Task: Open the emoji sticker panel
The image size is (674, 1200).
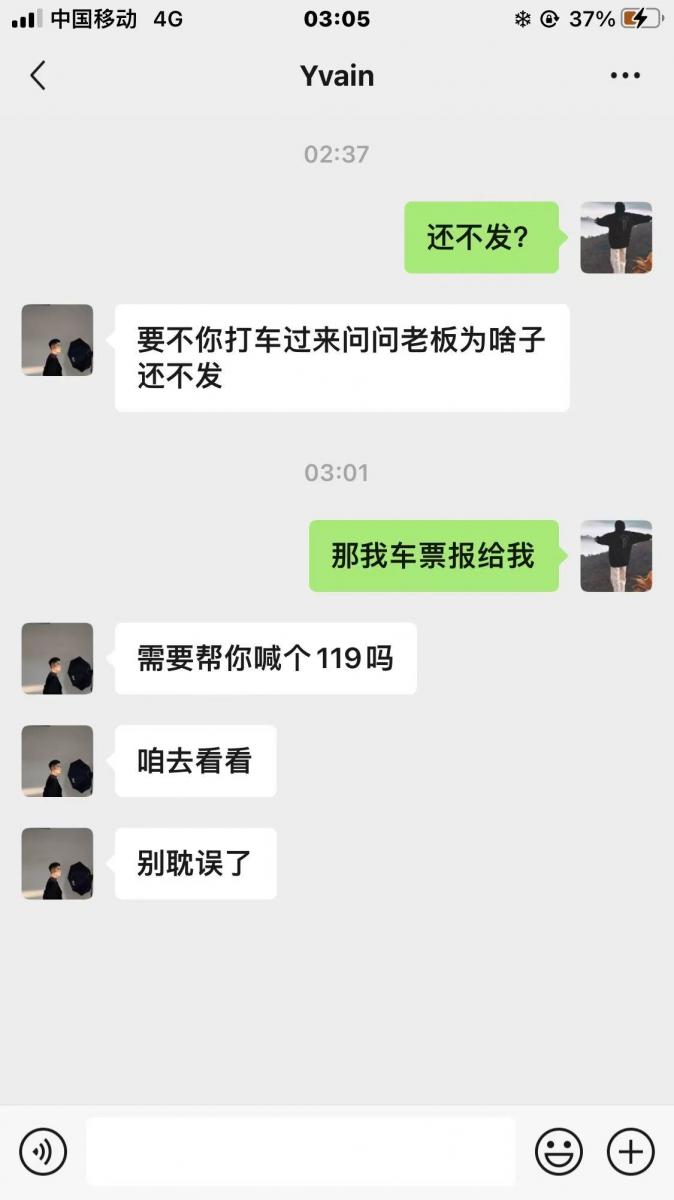Action: [x=559, y=1151]
